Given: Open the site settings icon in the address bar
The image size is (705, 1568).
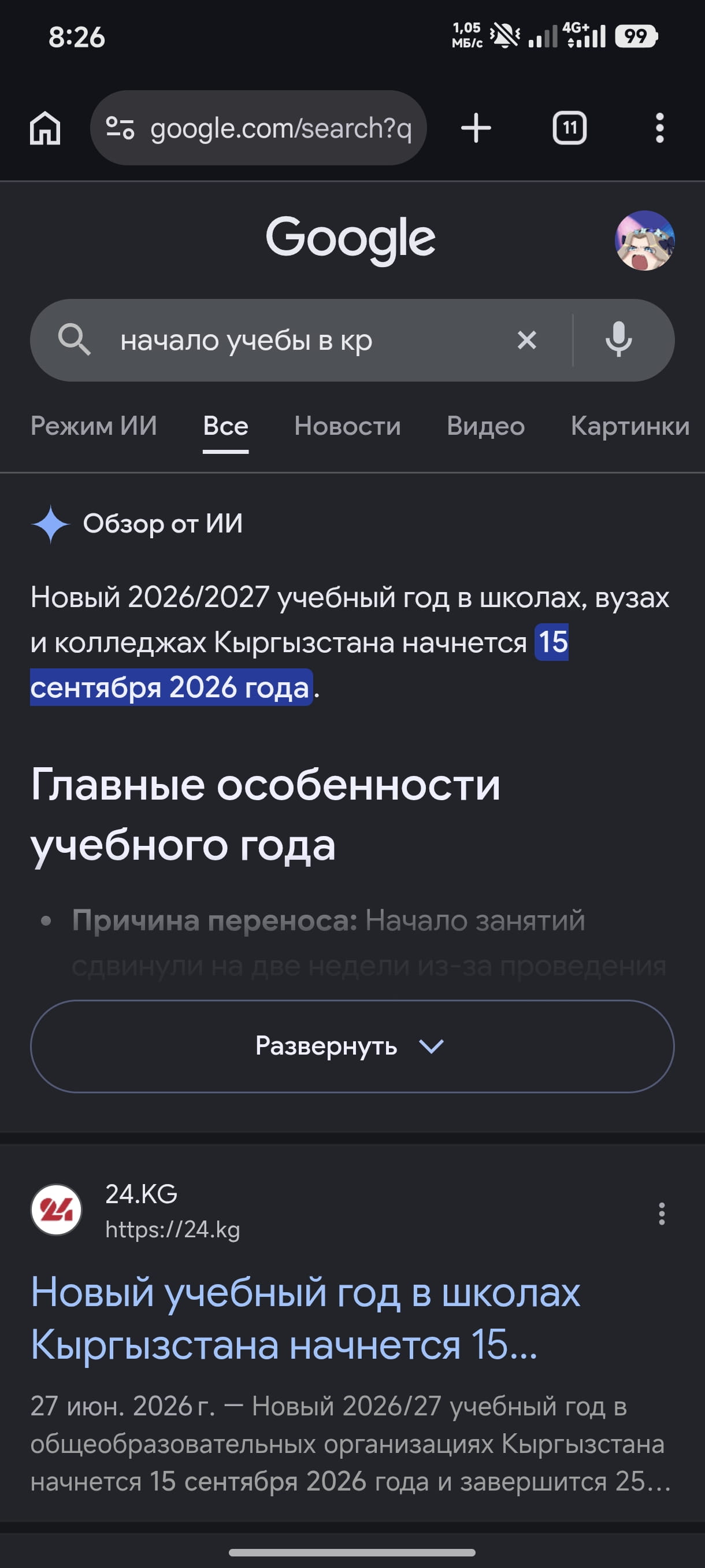Looking at the screenshot, I should pyautogui.click(x=120, y=128).
